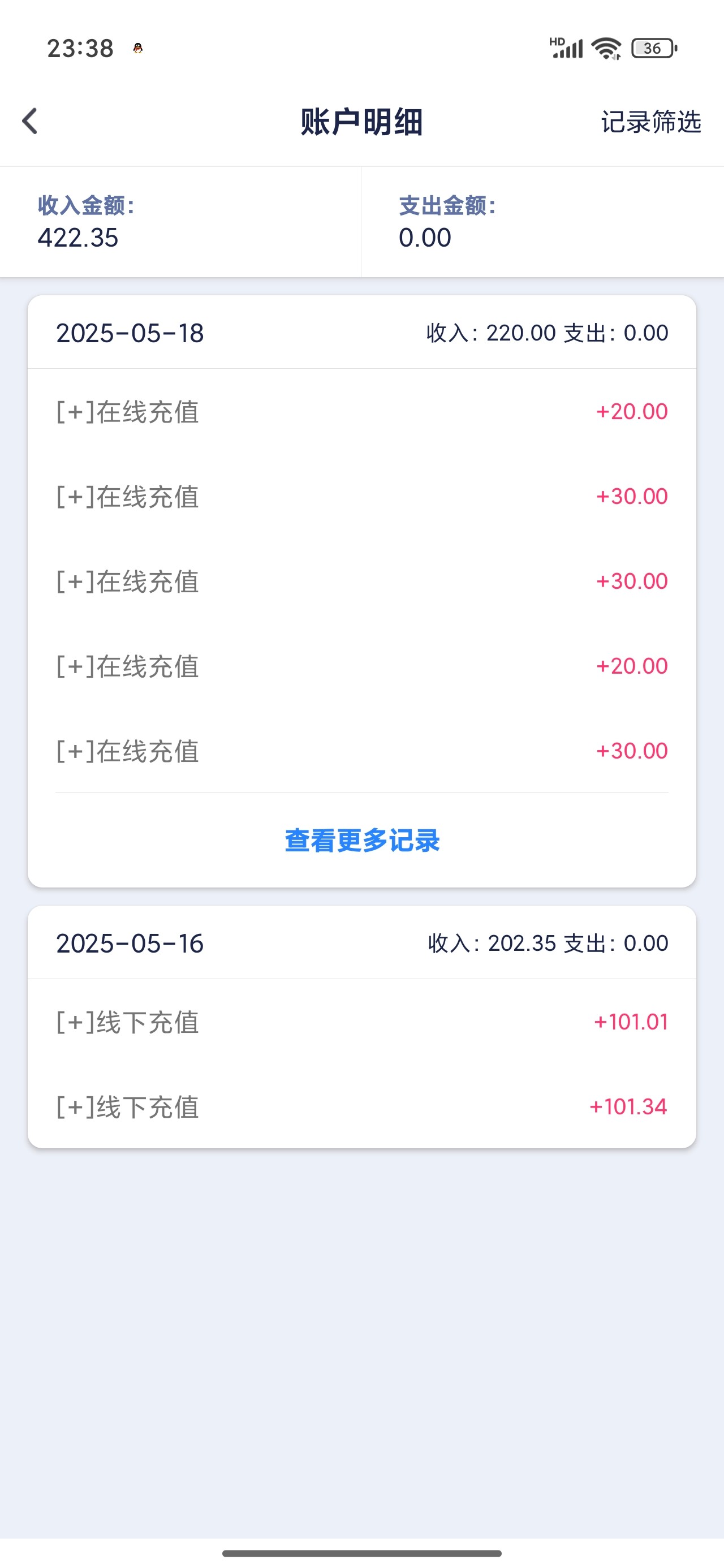The image size is (724, 1568).
Task: Go back from 账户明细 page
Action: pyautogui.click(x=30, y=121)
